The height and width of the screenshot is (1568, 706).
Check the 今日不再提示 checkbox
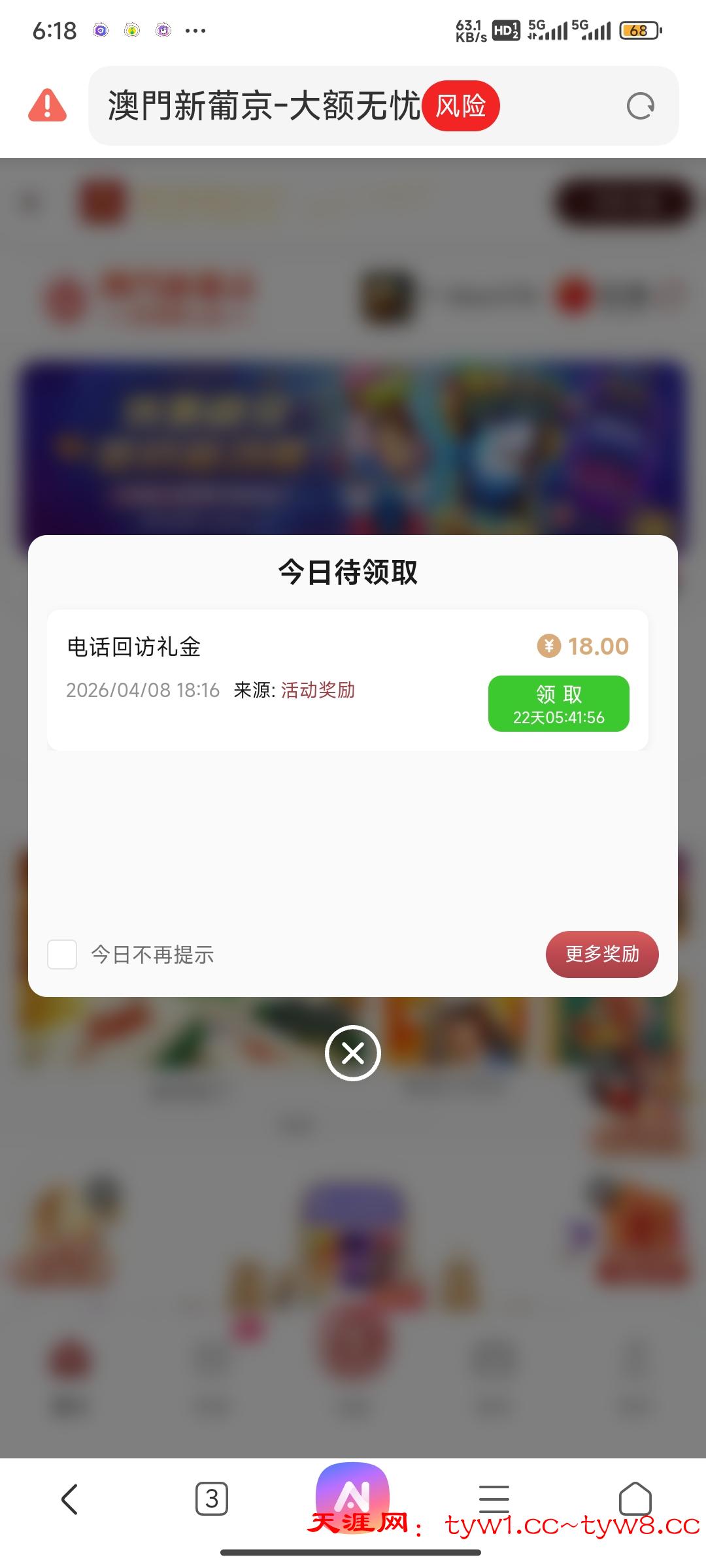coord(63,955)
